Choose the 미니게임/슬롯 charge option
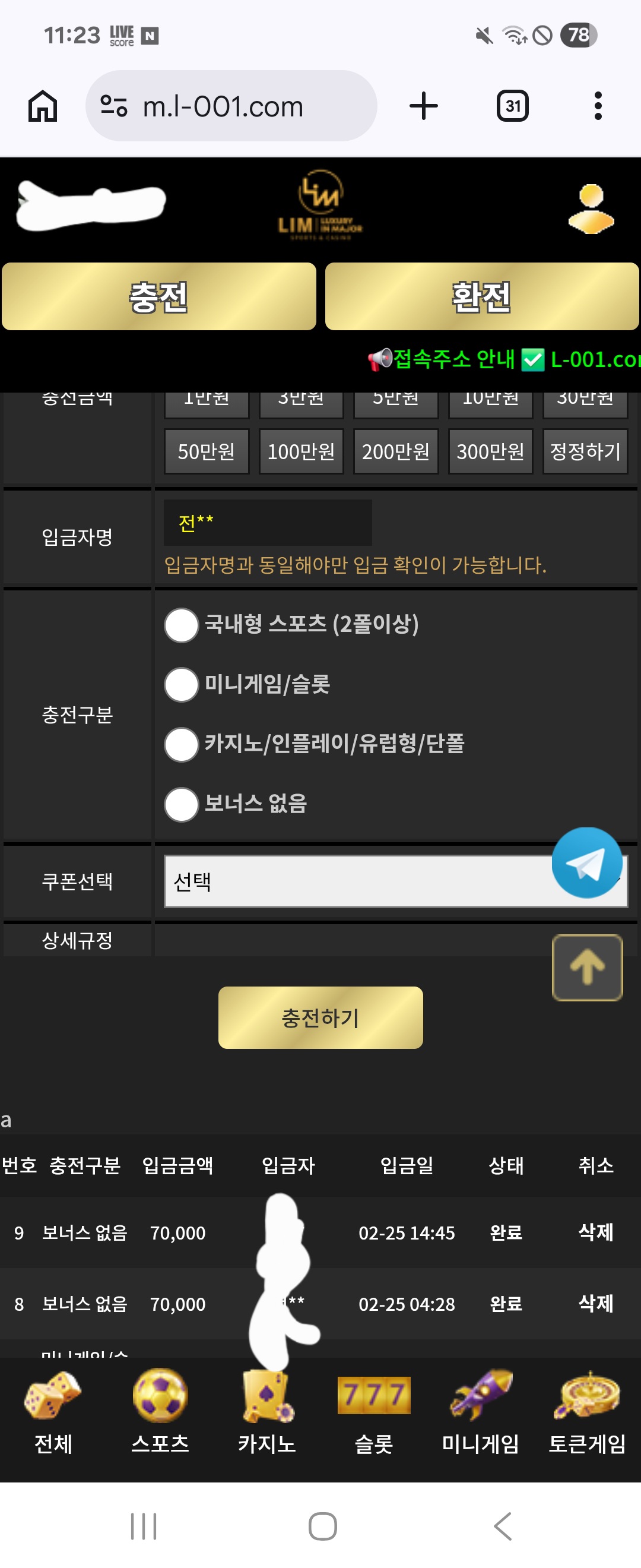Viewport: 641px width, 1568px height. (x=180, y=685)
